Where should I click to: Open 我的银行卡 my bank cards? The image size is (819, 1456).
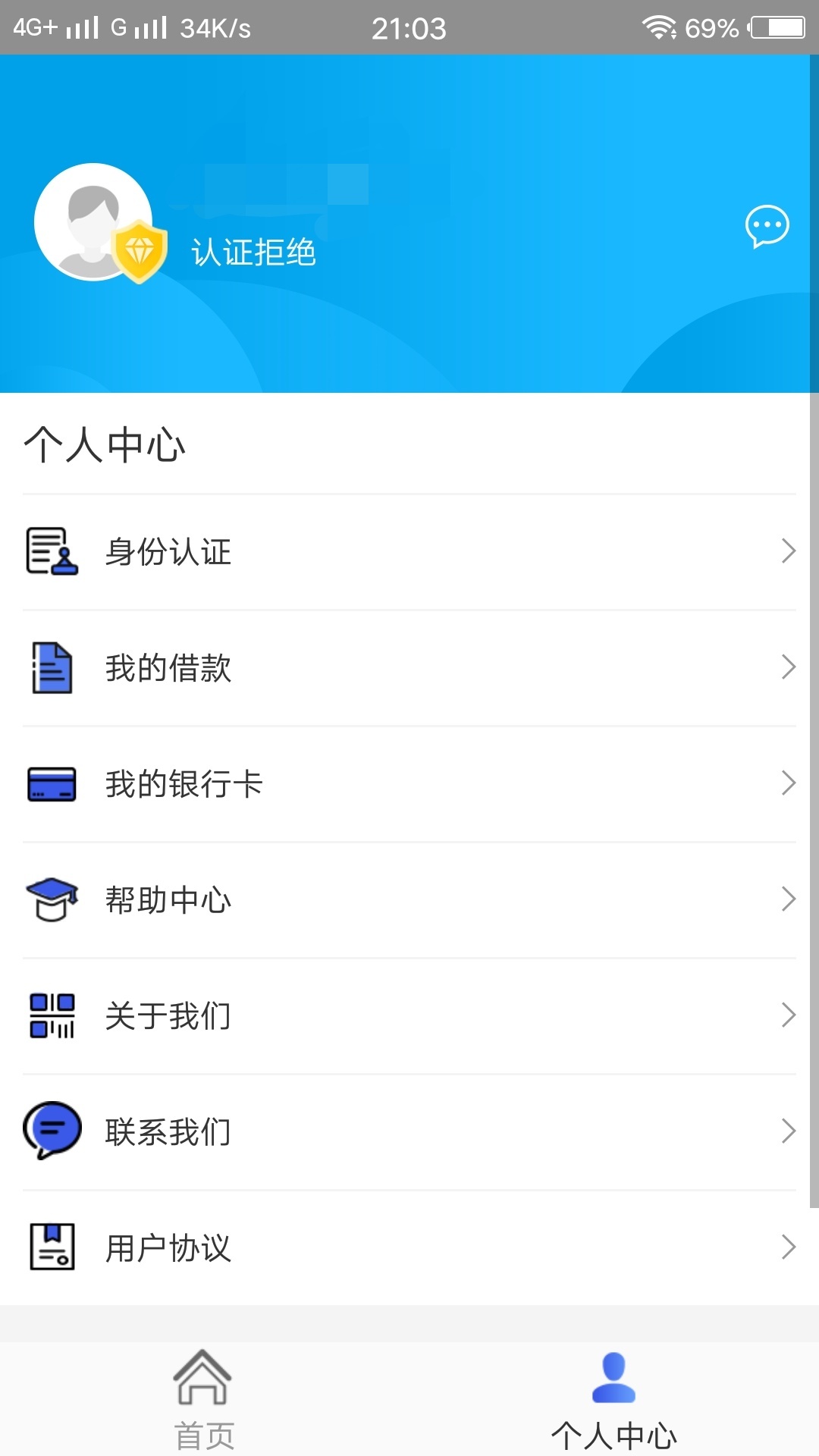409,783
